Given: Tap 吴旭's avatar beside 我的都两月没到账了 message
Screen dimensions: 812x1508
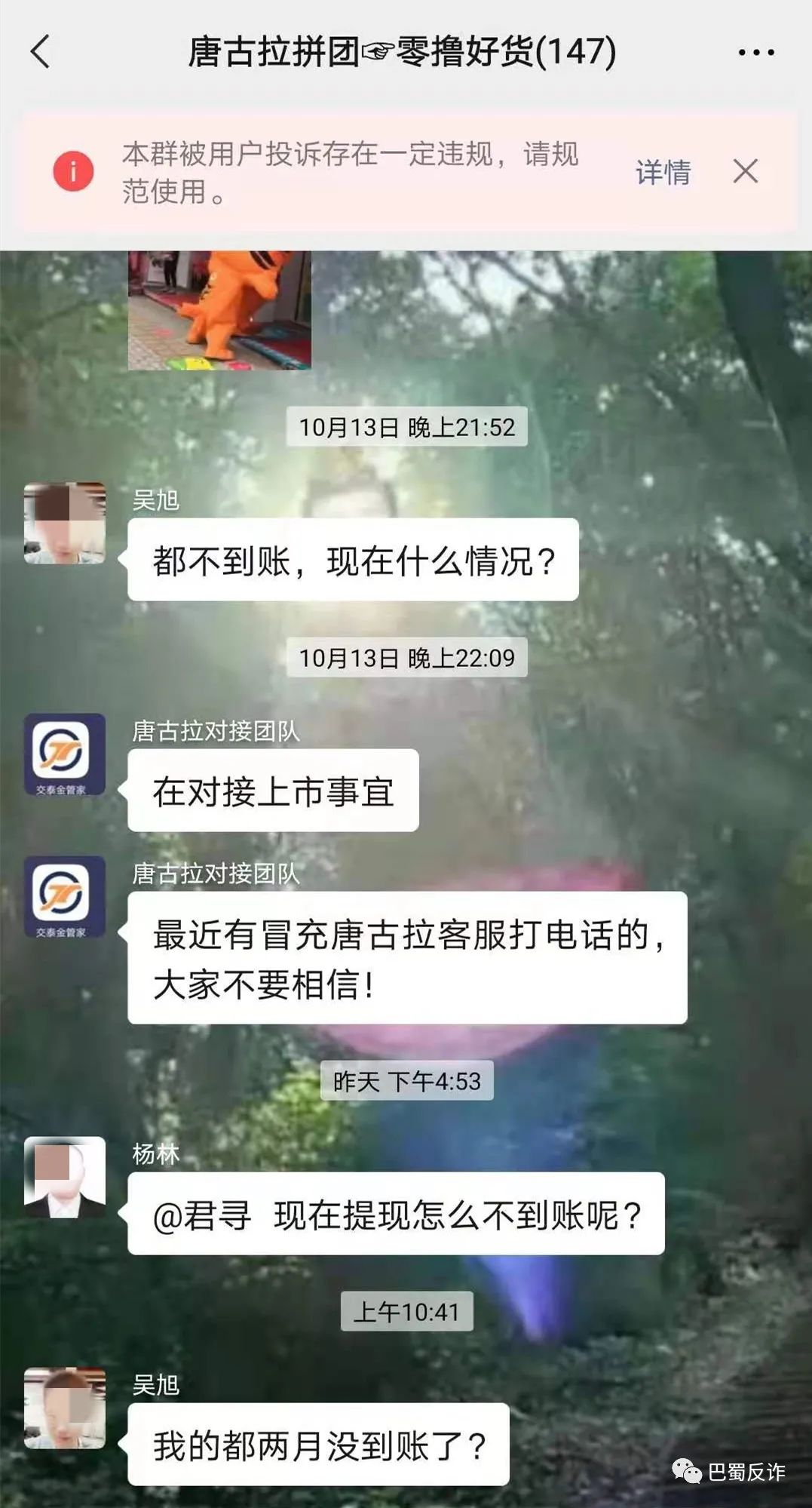Looking at the screenshot, I should 65,1408.
